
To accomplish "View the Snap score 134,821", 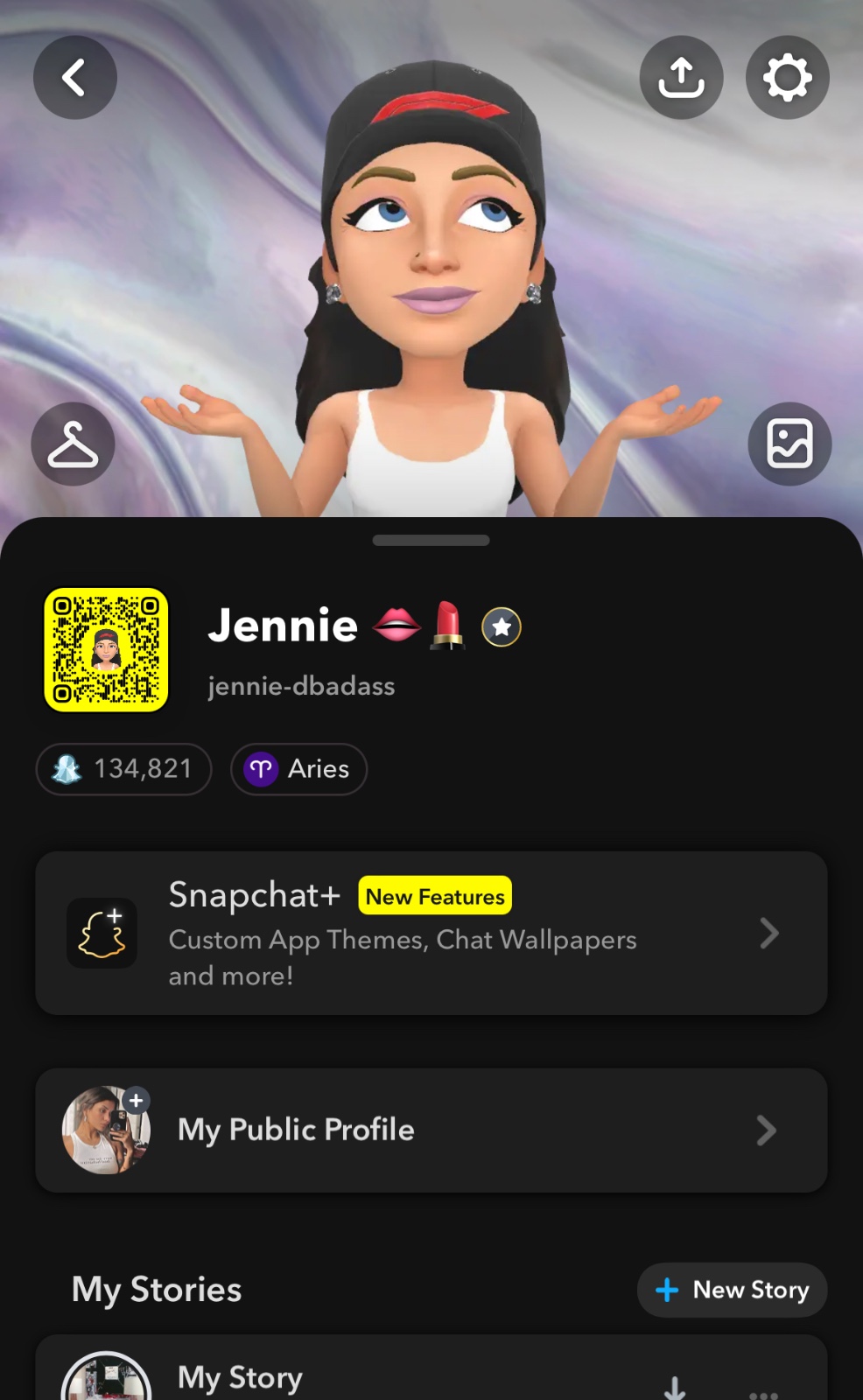I will point(123,769).
